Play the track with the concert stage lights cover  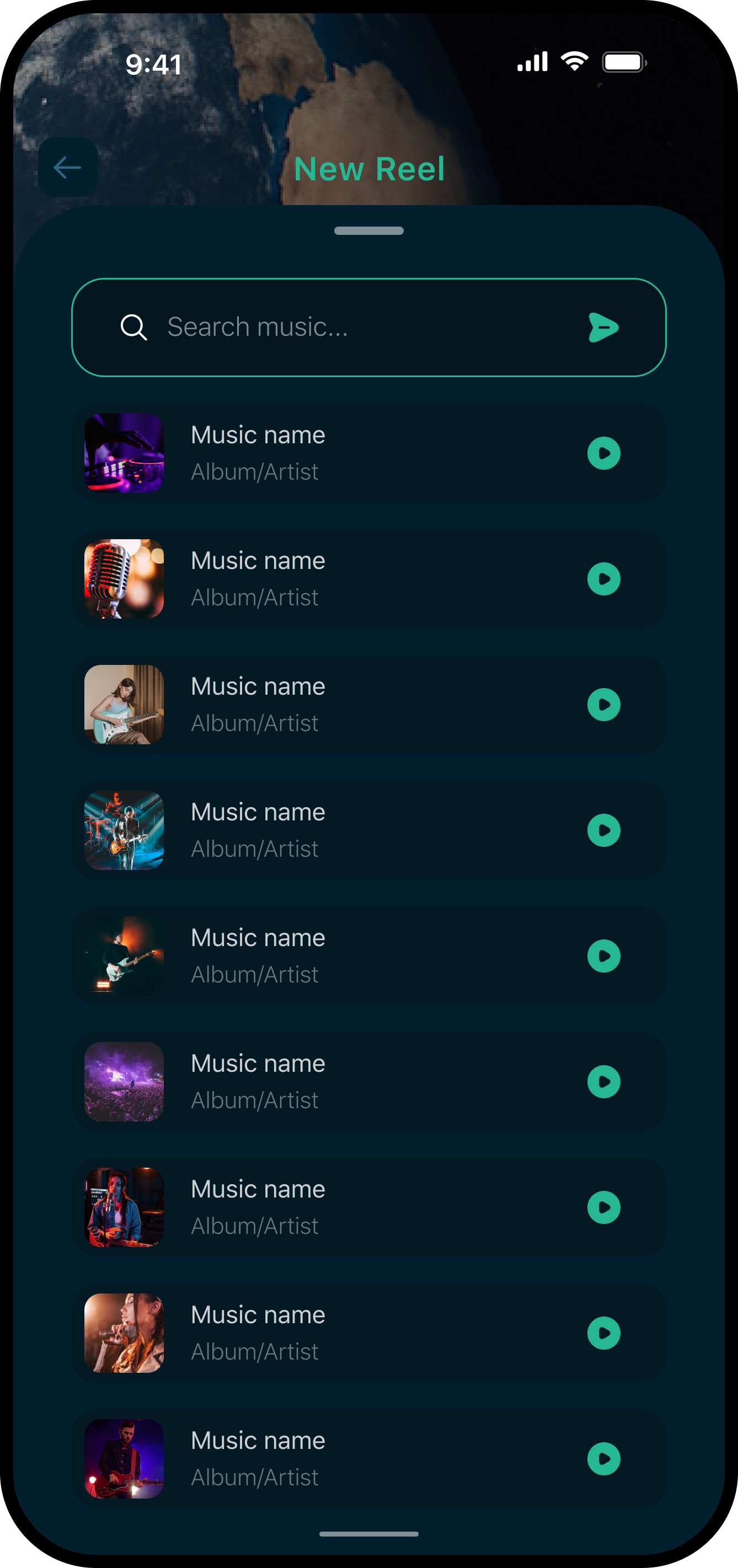[x=603, y=831]
